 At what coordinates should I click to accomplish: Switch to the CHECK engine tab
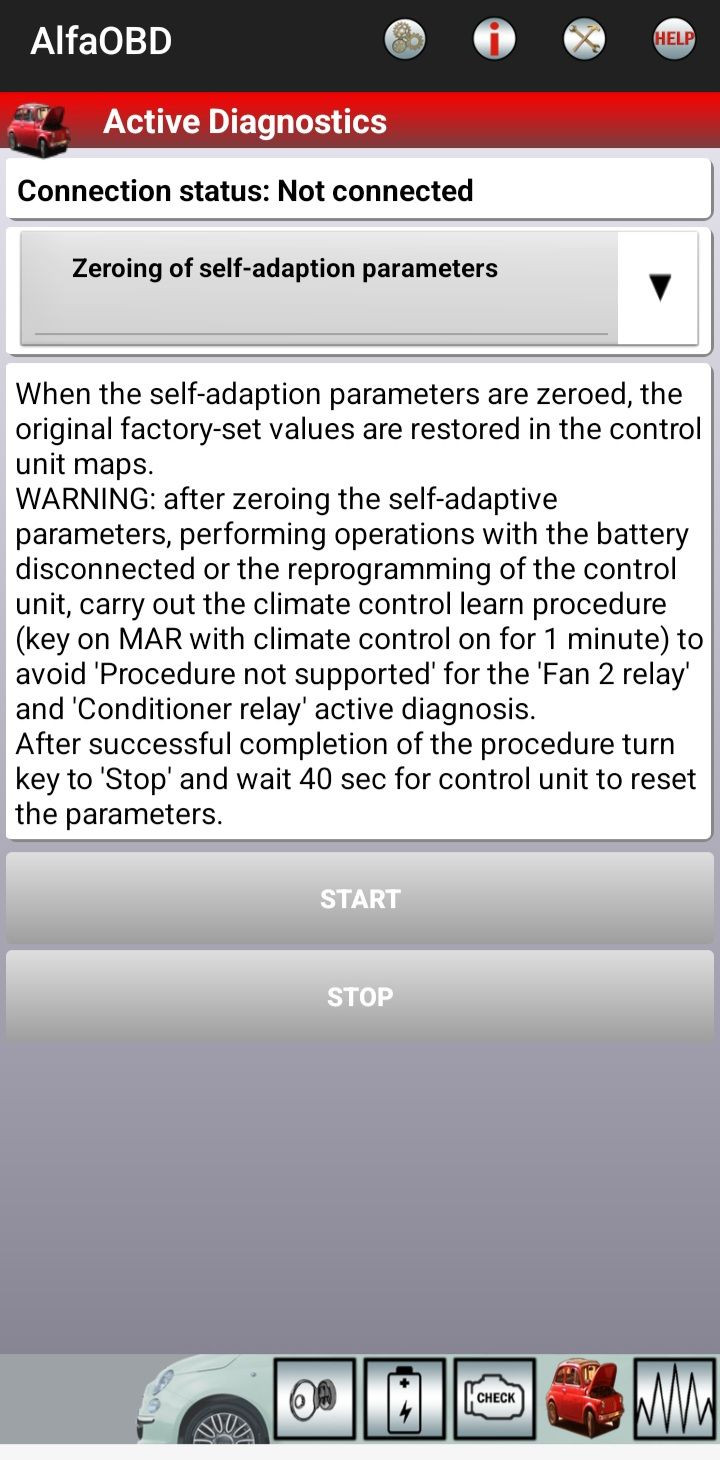[x=495, y=1399]
